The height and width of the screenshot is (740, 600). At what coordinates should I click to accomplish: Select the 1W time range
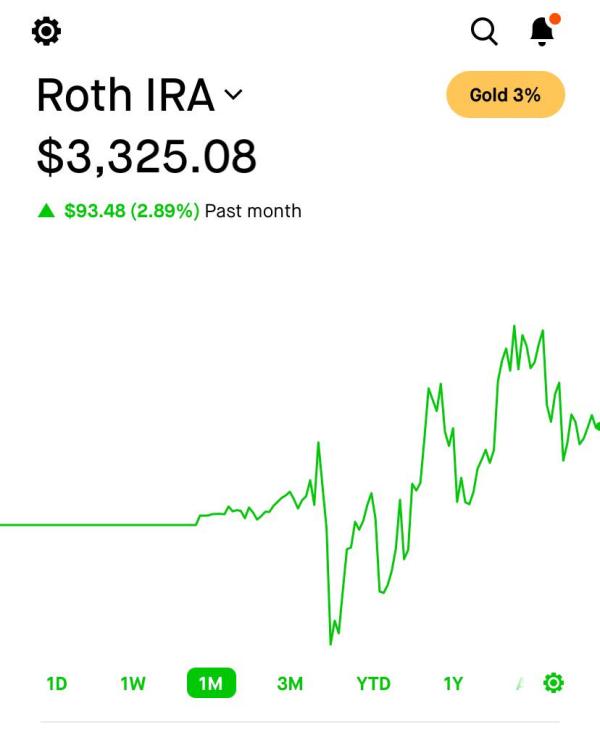133,684
